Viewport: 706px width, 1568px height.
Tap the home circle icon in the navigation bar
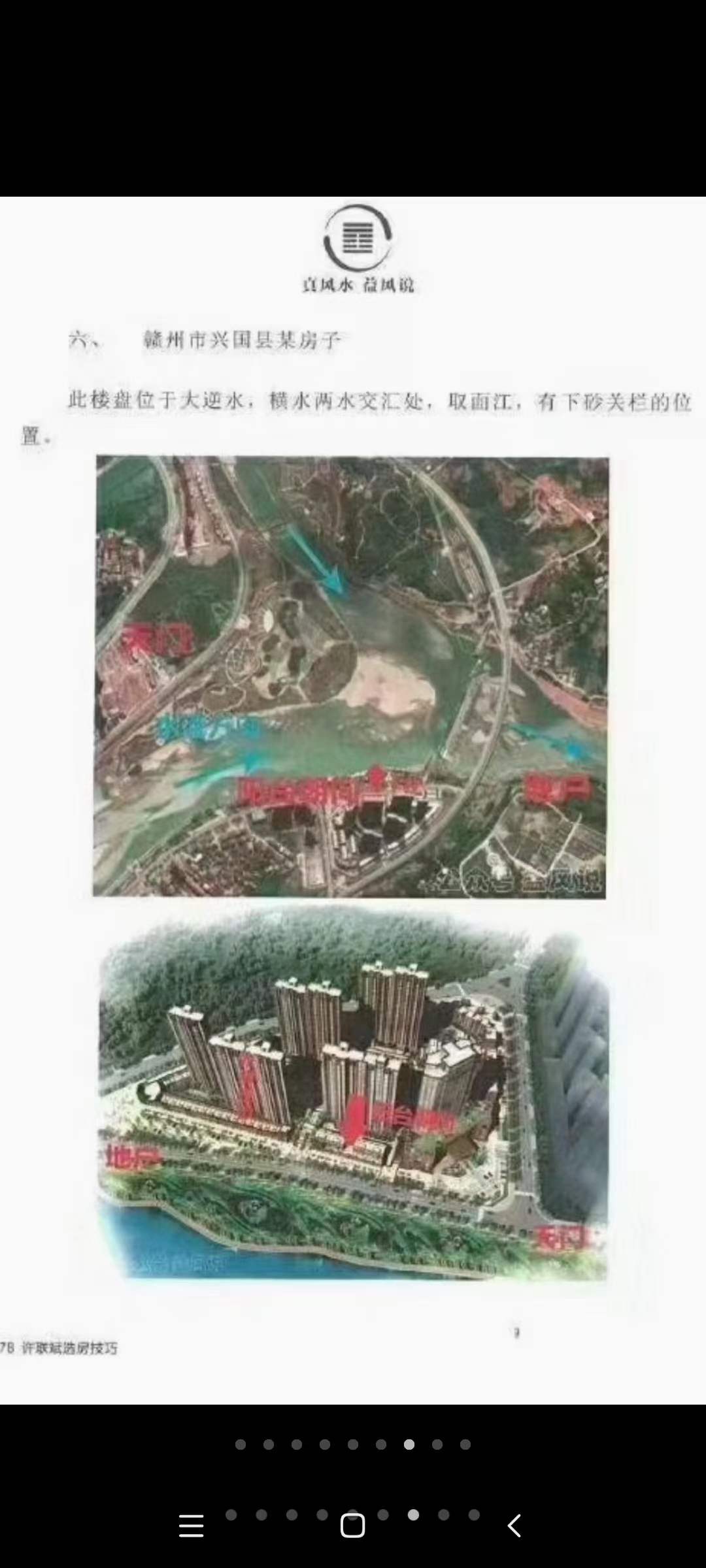[352, 1524]
